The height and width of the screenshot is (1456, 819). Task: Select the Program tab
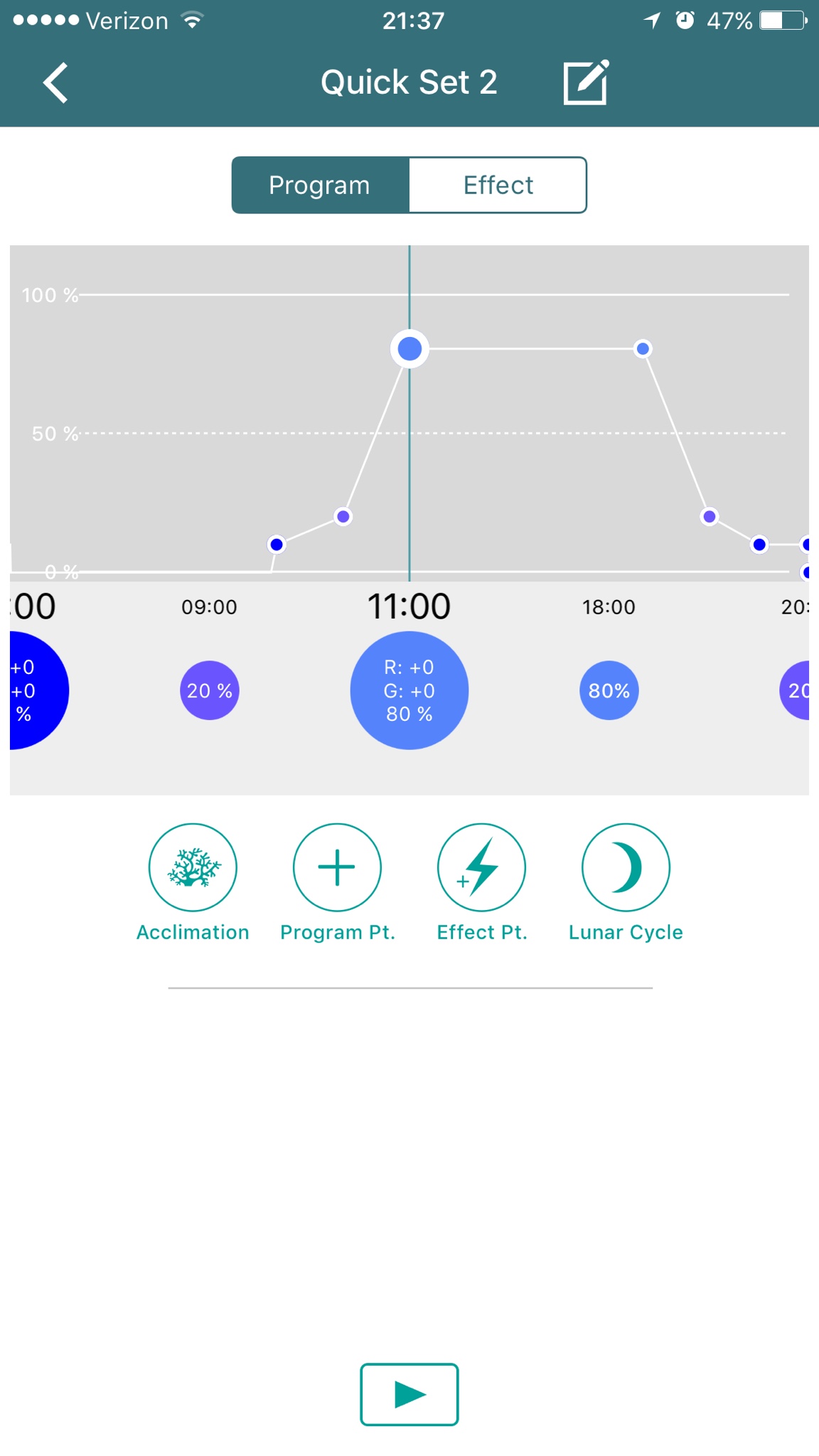tap(320, 185)
